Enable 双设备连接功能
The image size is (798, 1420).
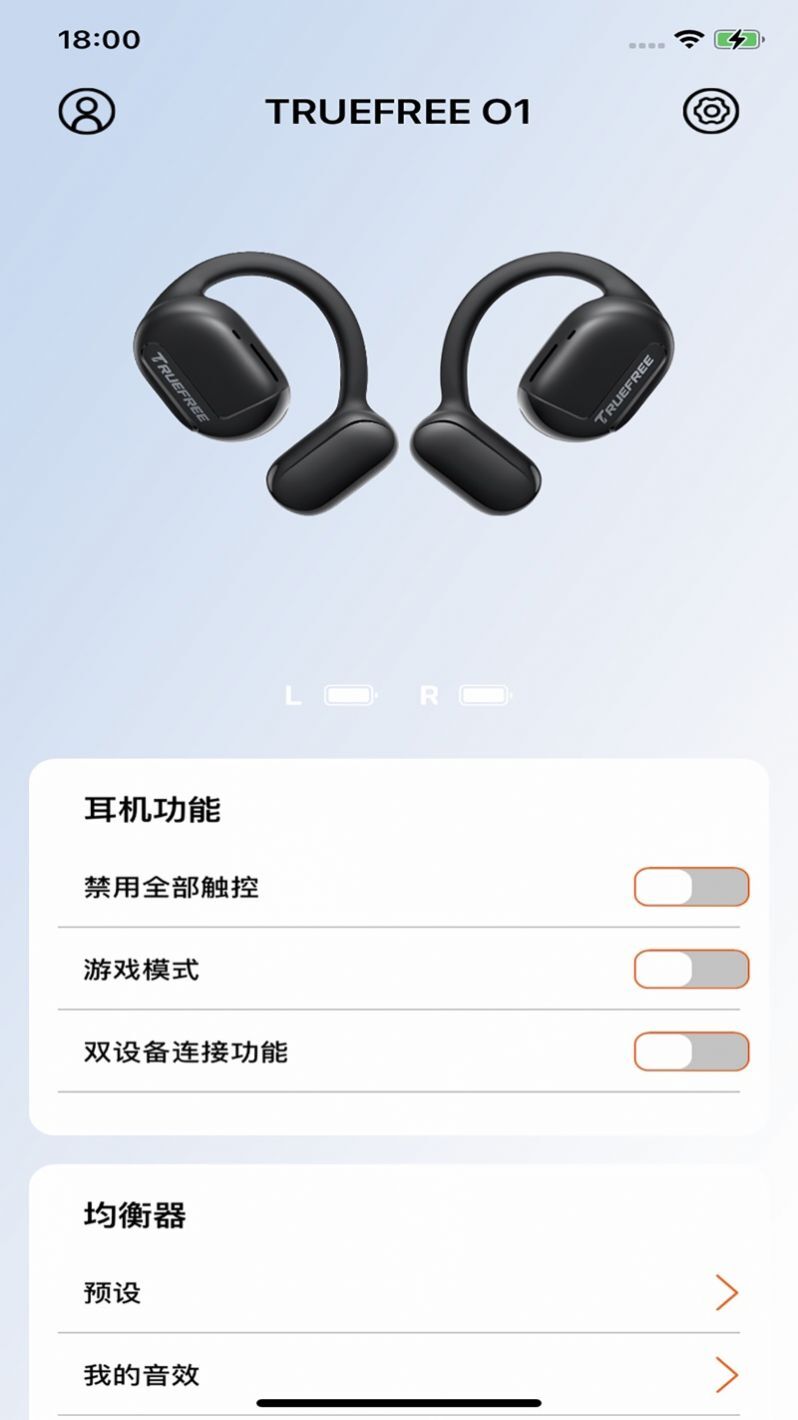[691, 1052]
